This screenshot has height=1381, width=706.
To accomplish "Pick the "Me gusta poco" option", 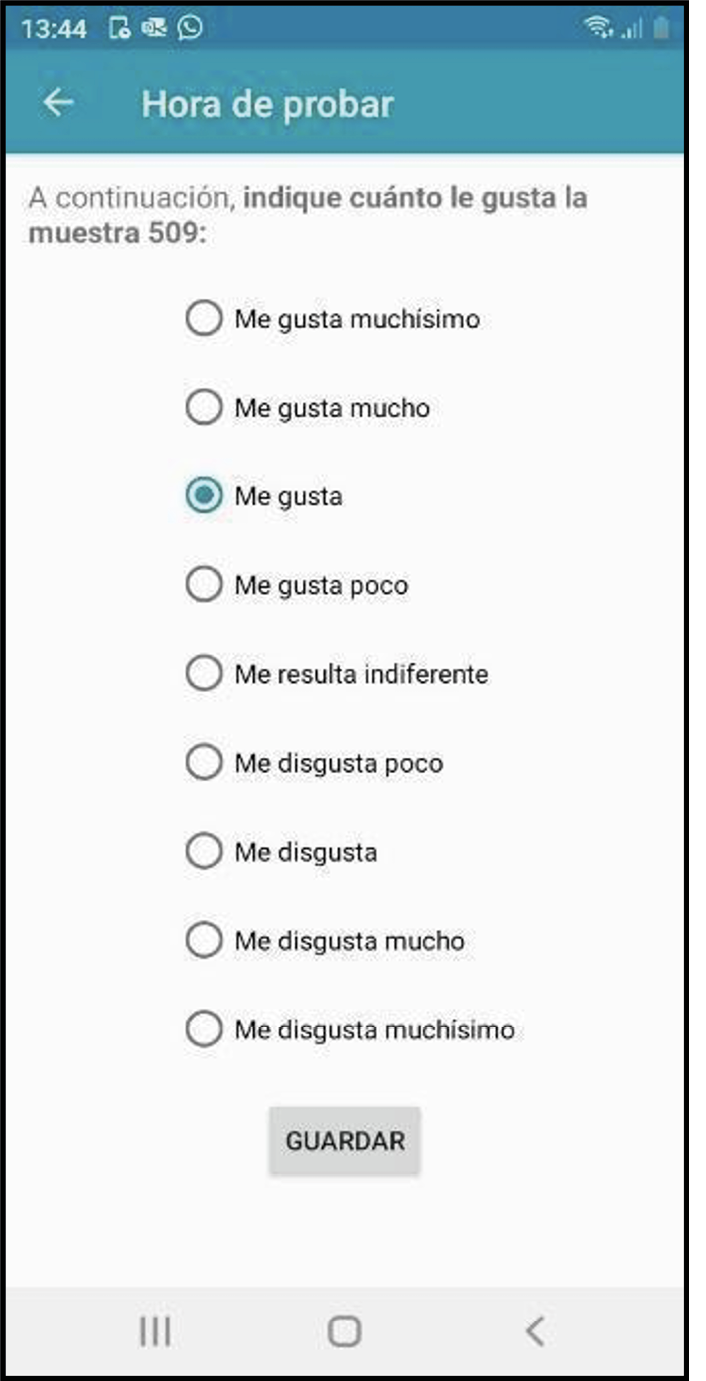I will point(204,585).
